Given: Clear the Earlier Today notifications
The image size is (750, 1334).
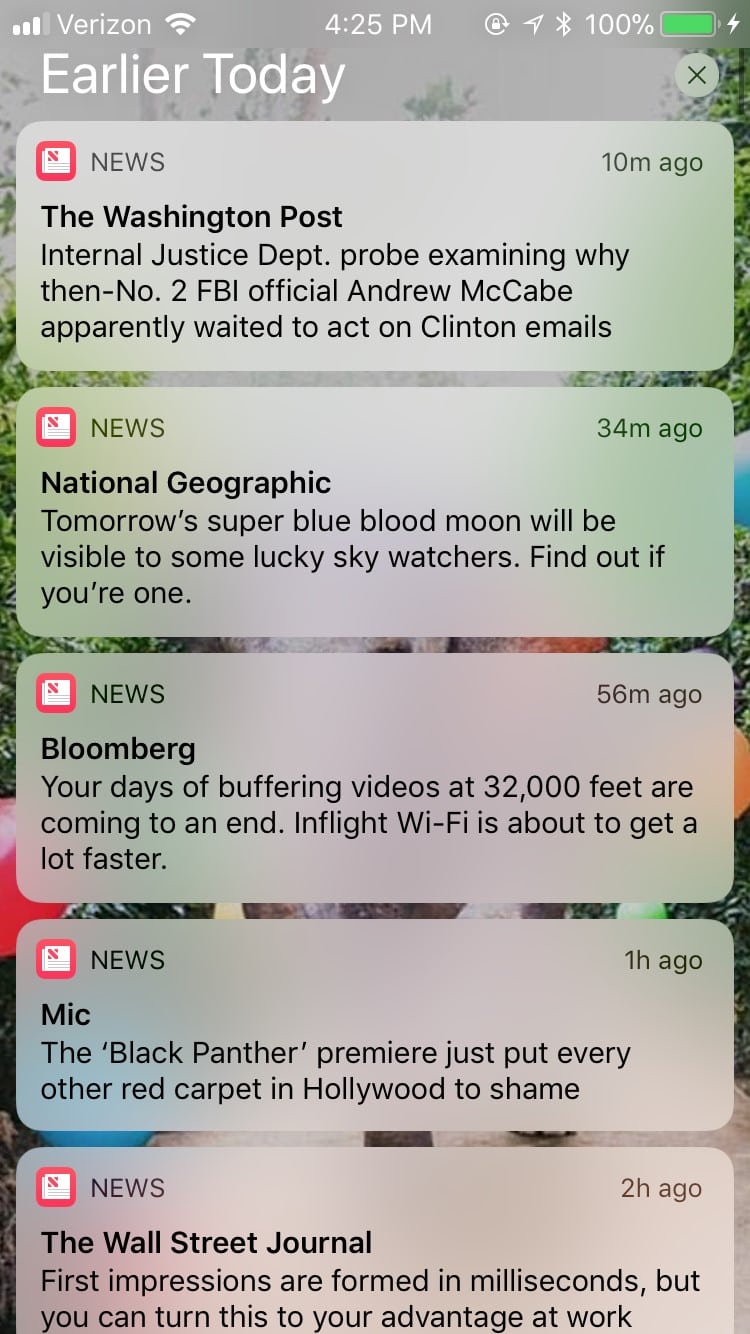Looking at the screenshot, I should (x=697, y=75).
